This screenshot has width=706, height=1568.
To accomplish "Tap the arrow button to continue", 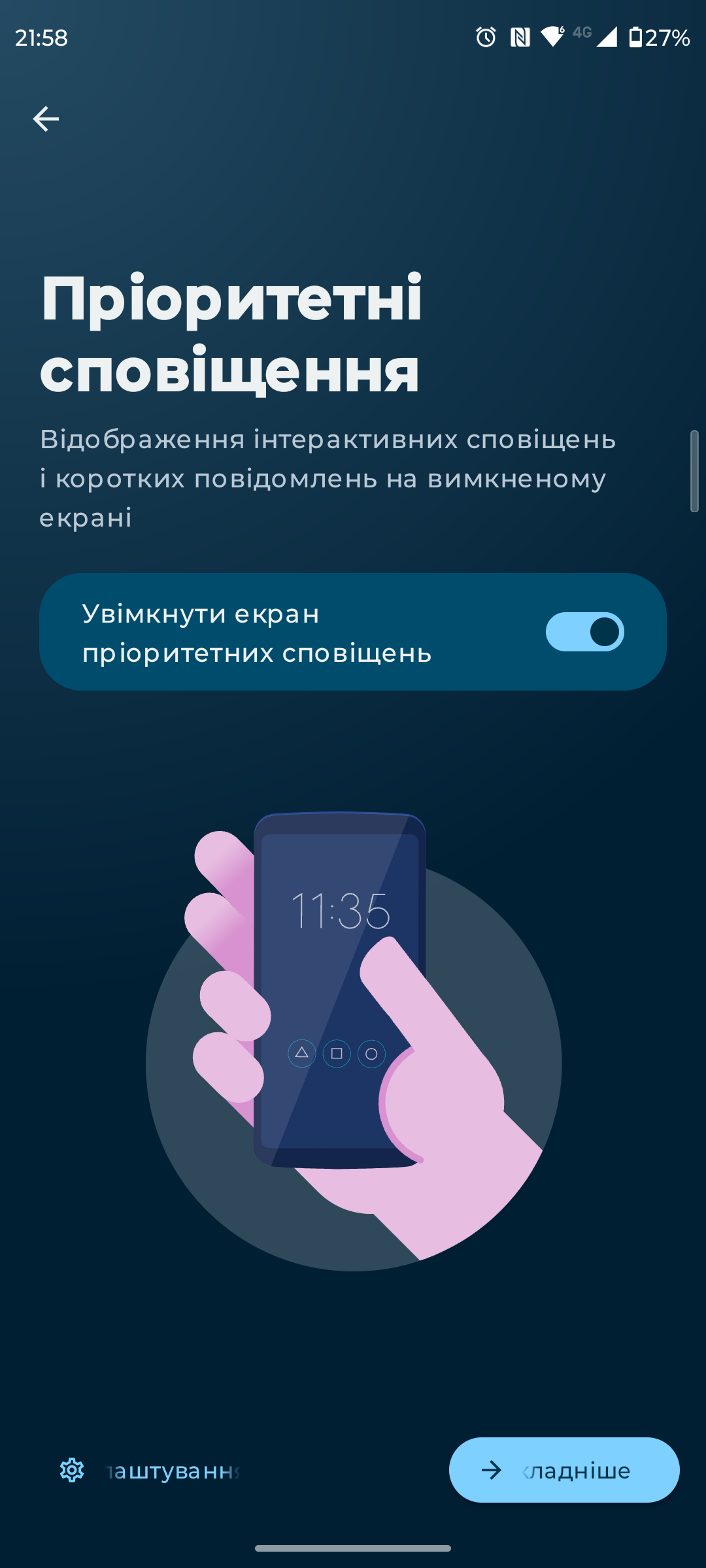I will point(563,1470).
